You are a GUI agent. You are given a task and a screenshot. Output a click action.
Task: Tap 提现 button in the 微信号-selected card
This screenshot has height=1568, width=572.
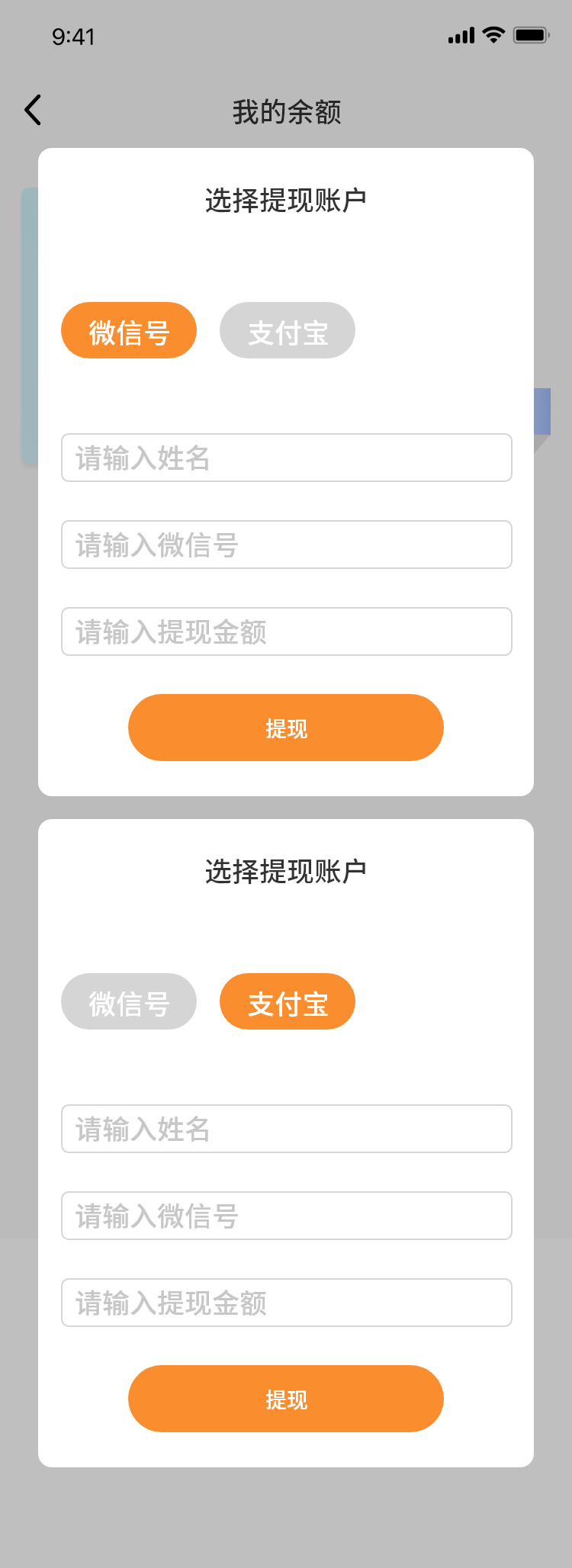pos(286,728)
